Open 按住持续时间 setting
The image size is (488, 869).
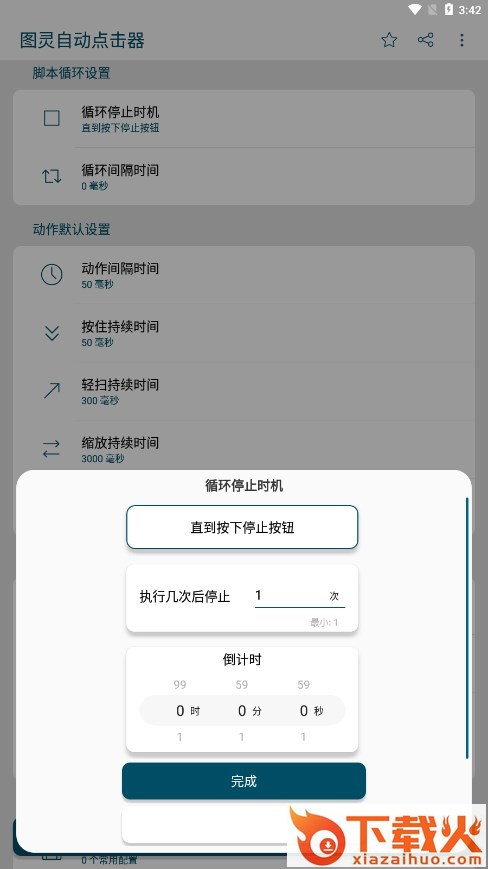tap(244, 333)
